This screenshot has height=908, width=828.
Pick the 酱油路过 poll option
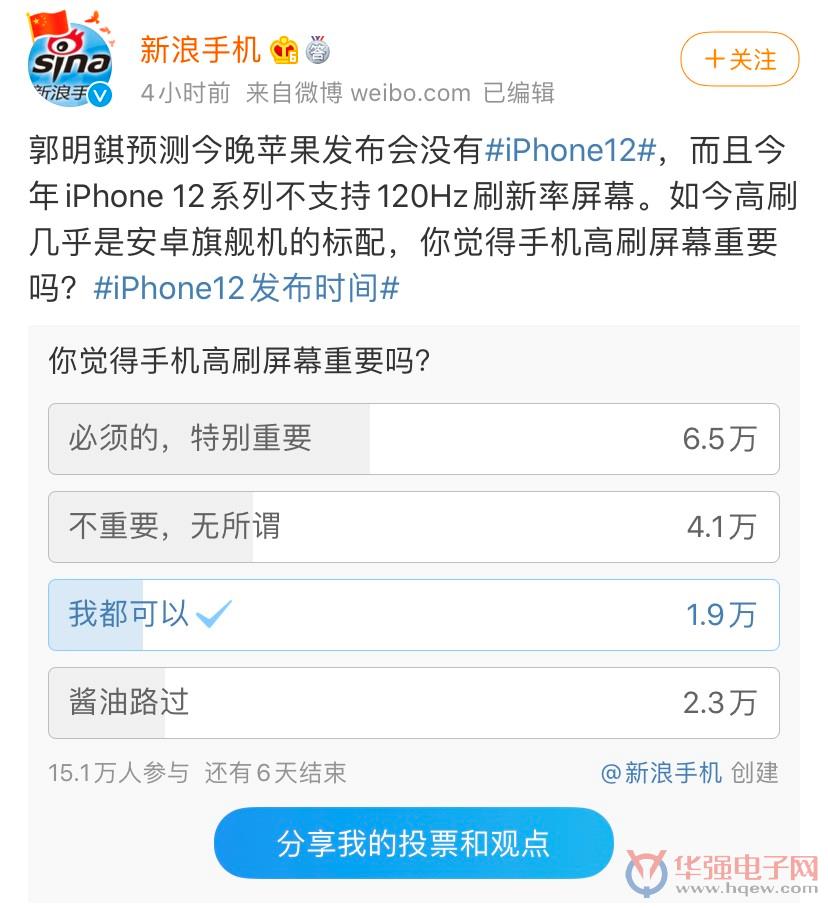coord(413,703)
